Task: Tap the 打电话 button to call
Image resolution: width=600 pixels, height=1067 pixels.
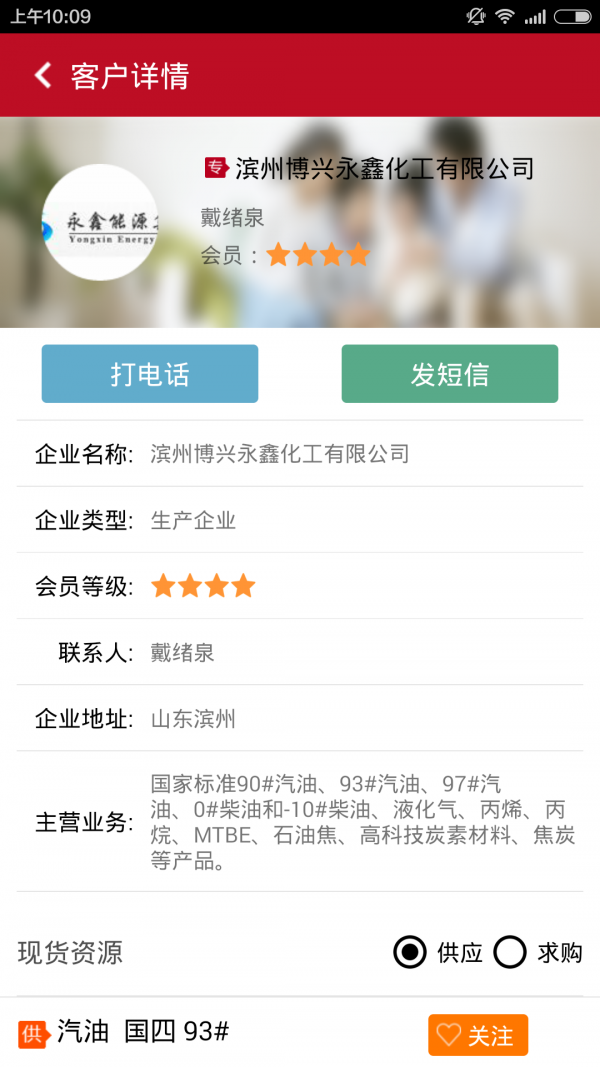Action: (x=150, y=374)
